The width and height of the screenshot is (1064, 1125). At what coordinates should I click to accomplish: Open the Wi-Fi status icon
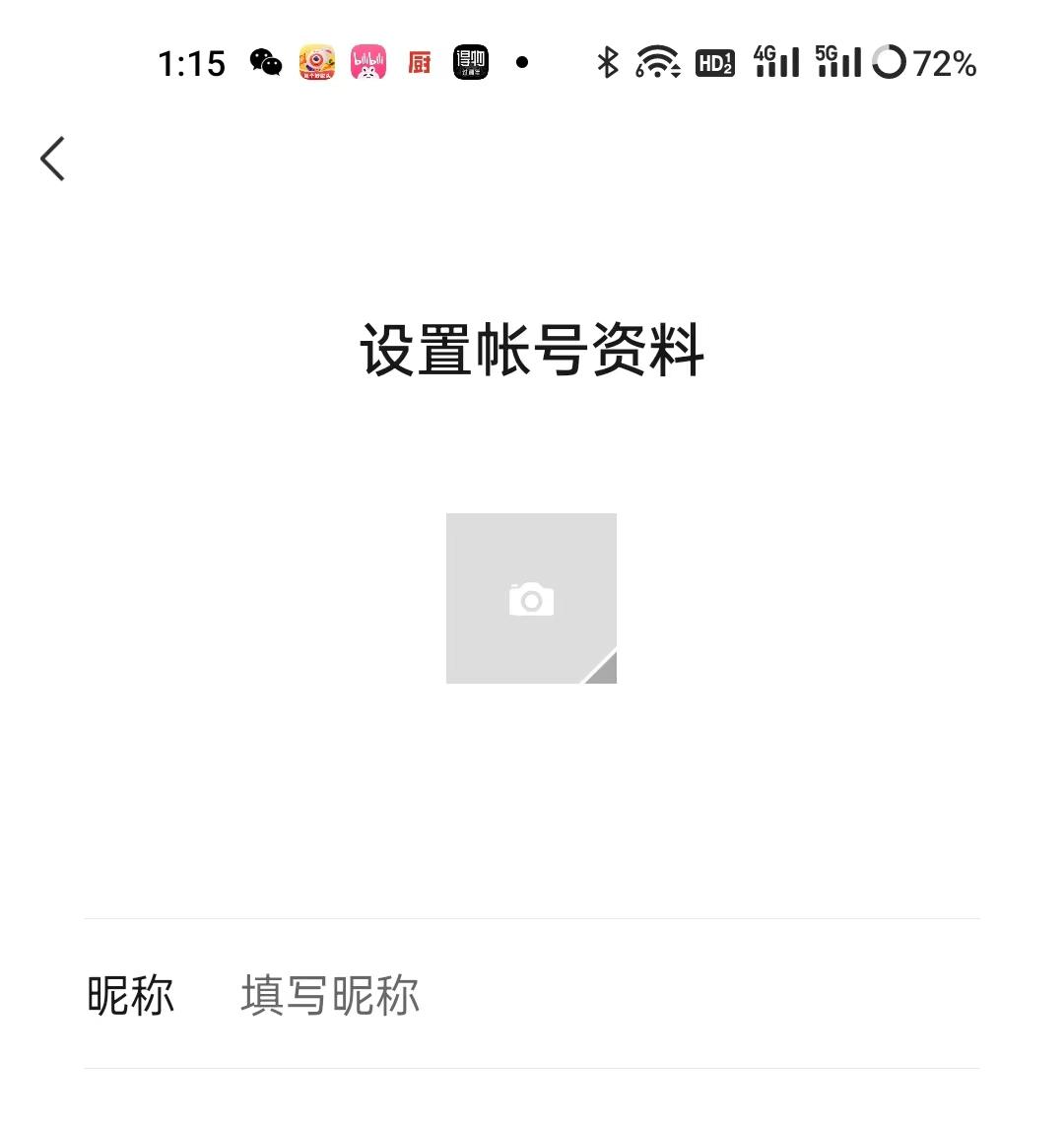(x=658, y=62)
